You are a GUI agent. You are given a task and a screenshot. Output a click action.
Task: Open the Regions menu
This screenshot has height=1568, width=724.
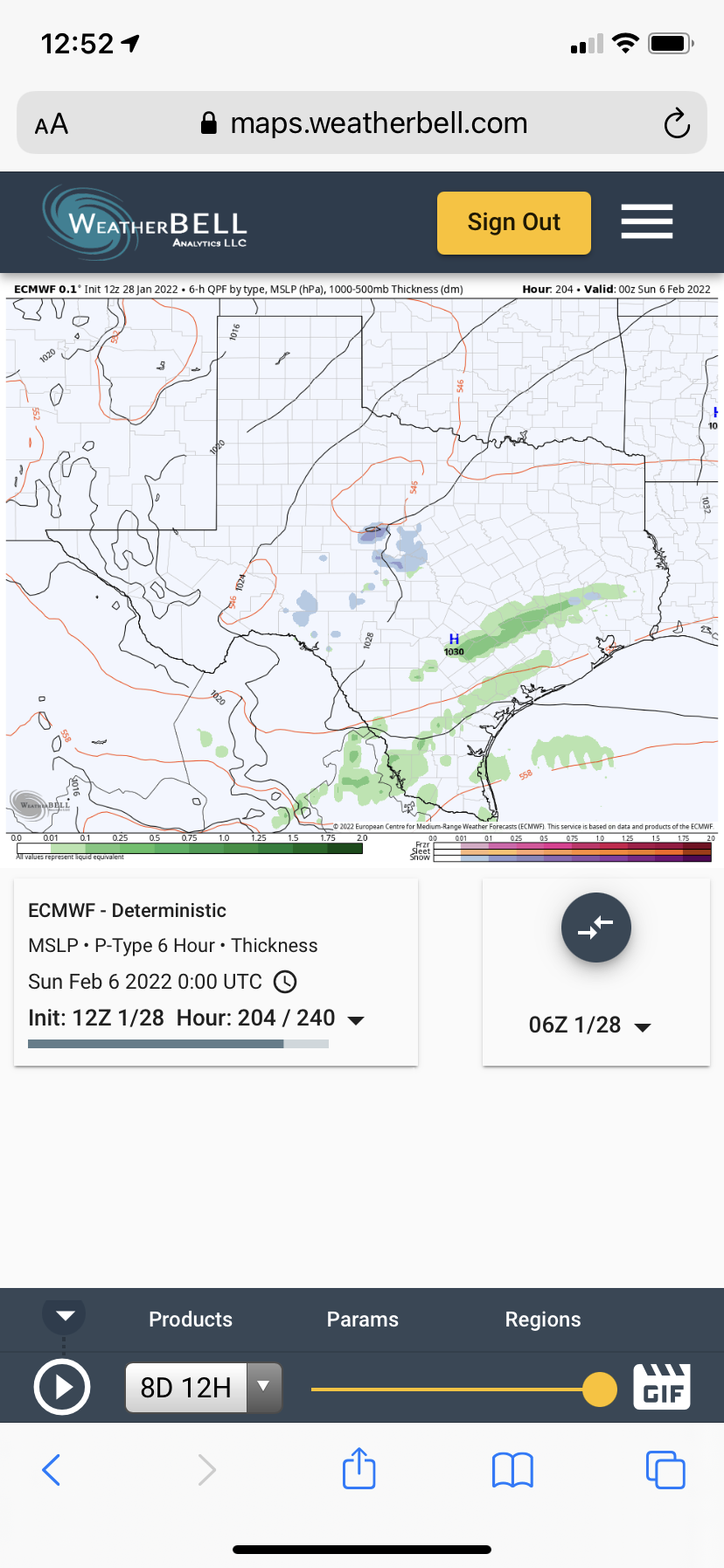(542, 1319)
